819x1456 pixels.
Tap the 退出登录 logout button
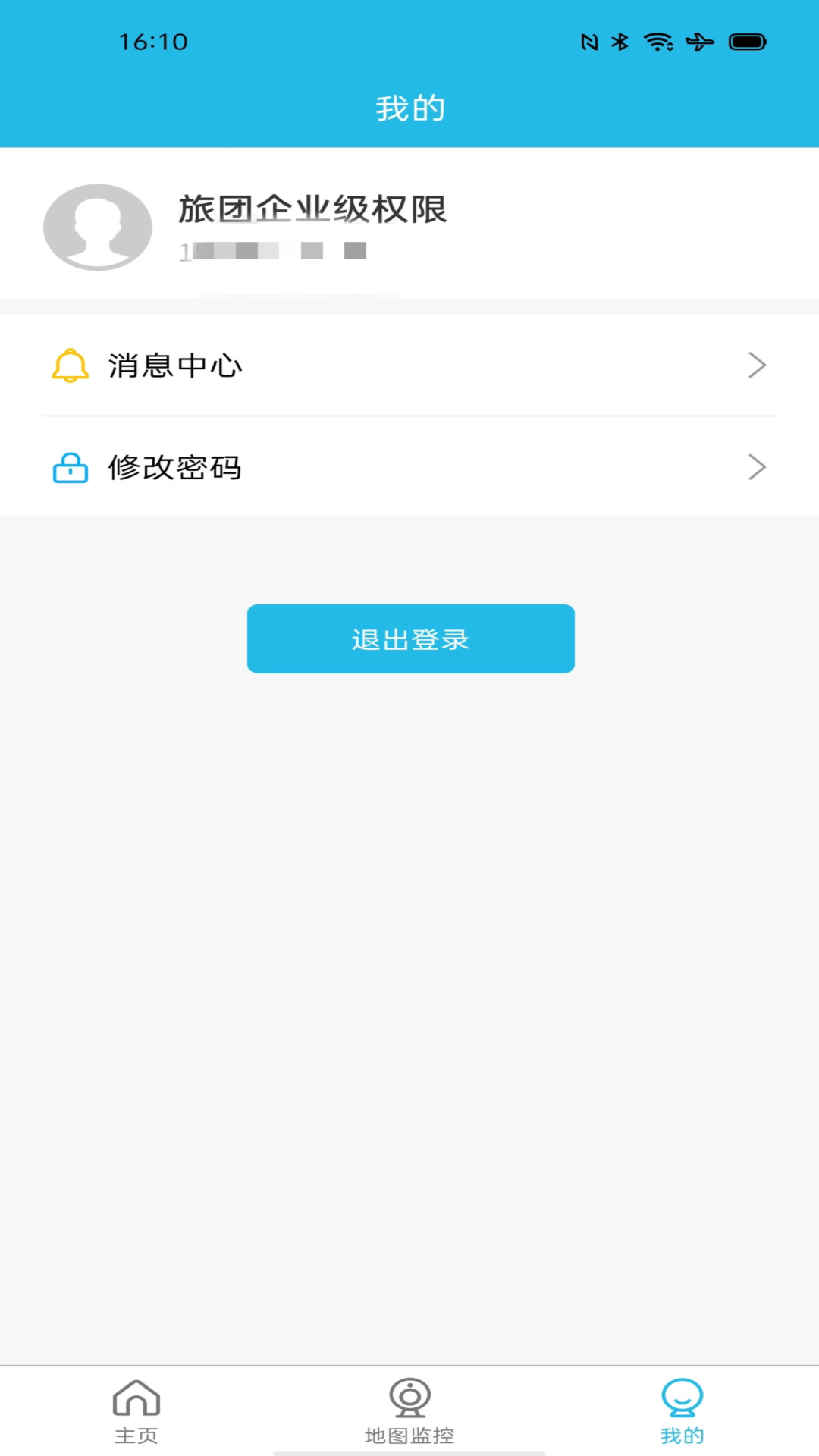pos(410,639)
